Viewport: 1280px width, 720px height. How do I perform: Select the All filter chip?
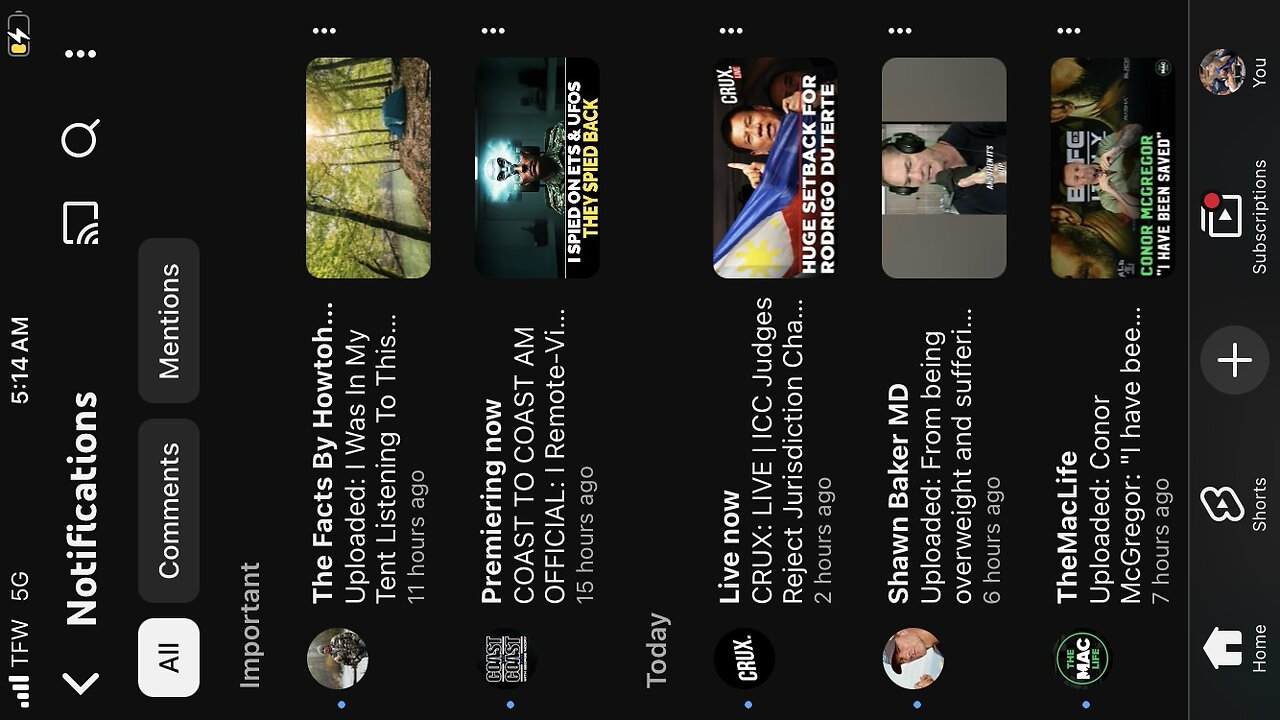(x=168, y=657)
